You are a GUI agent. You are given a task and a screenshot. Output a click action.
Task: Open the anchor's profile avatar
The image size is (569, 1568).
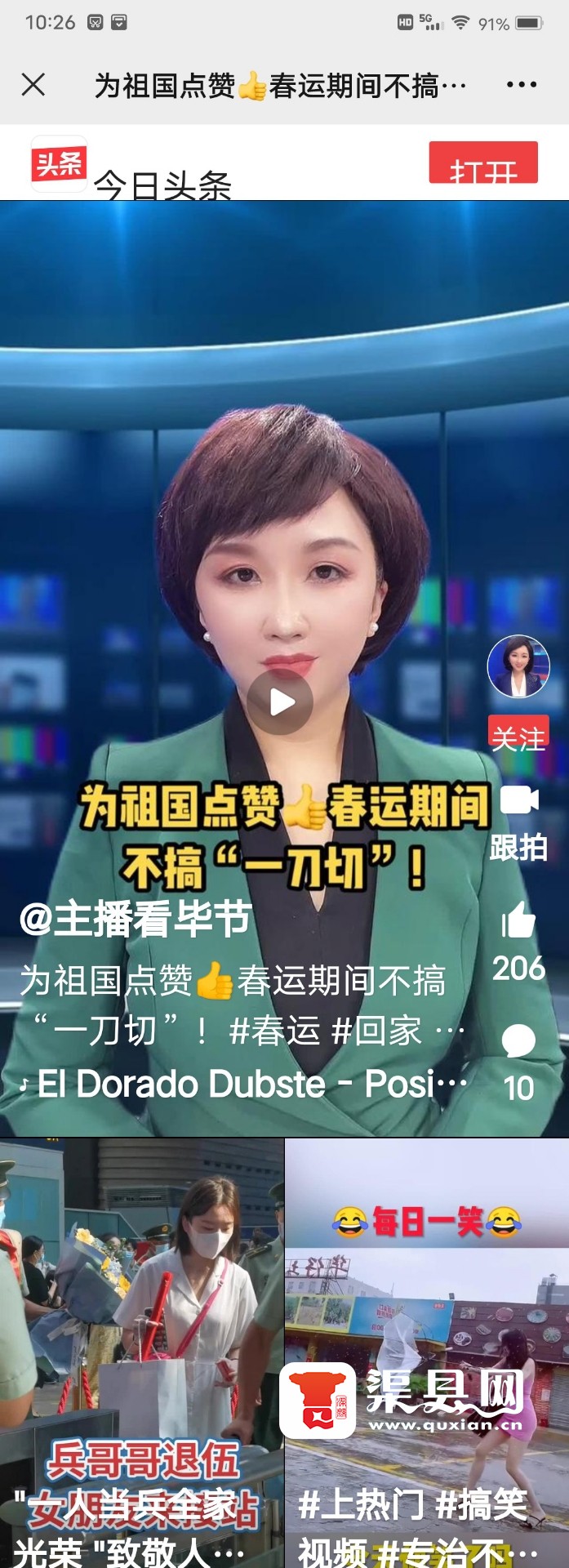[x=518, y=666]
